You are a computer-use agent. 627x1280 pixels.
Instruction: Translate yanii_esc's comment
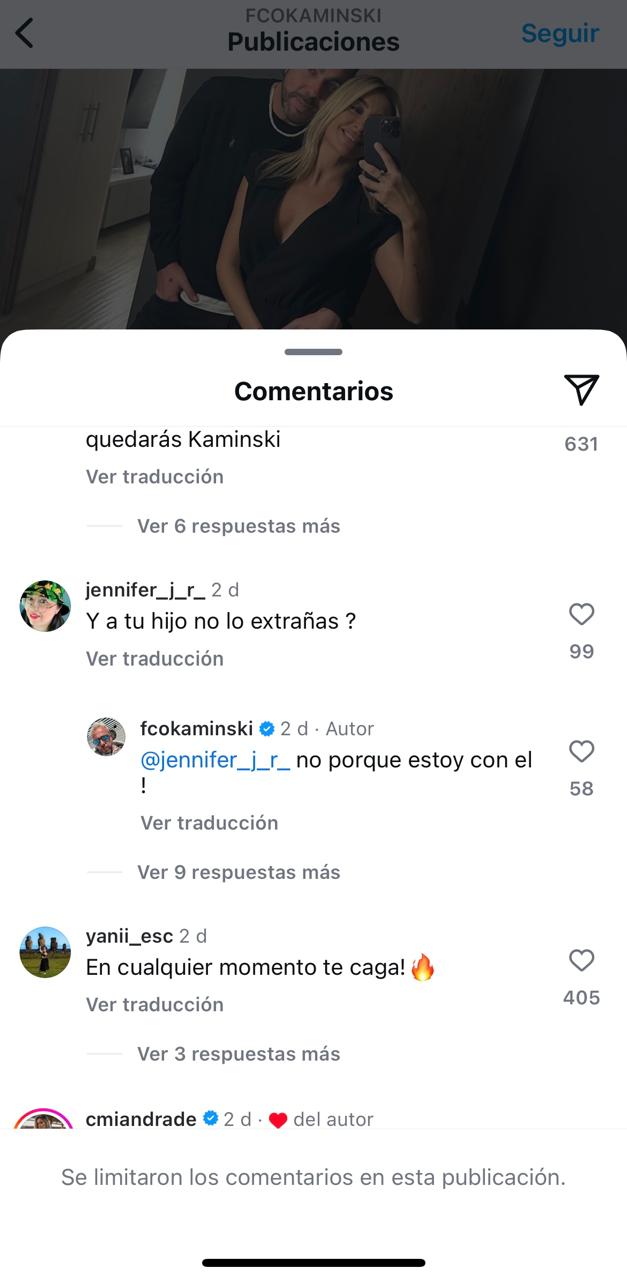coord(154,1004)
